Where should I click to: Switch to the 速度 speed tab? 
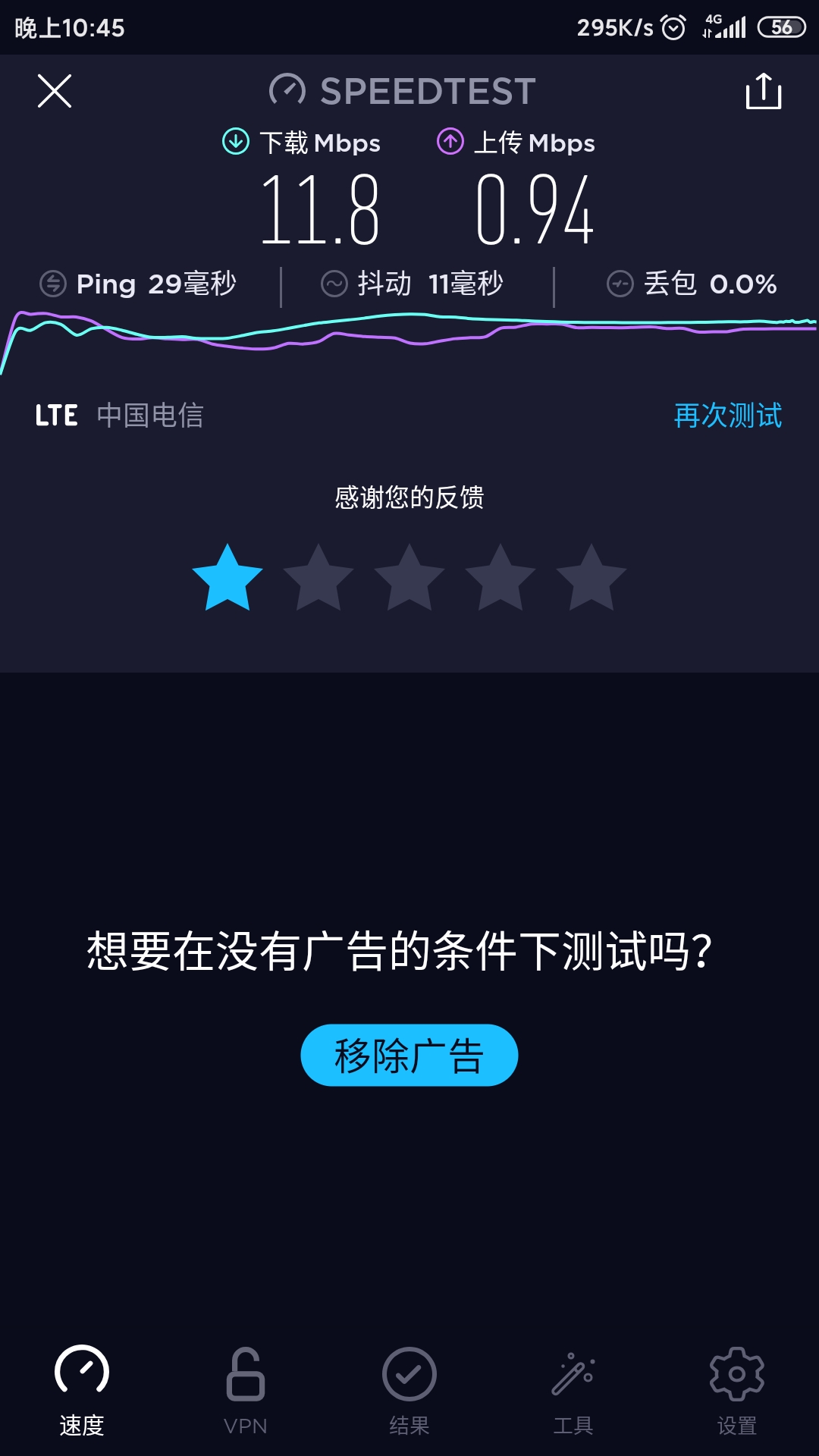(82, 1375)
